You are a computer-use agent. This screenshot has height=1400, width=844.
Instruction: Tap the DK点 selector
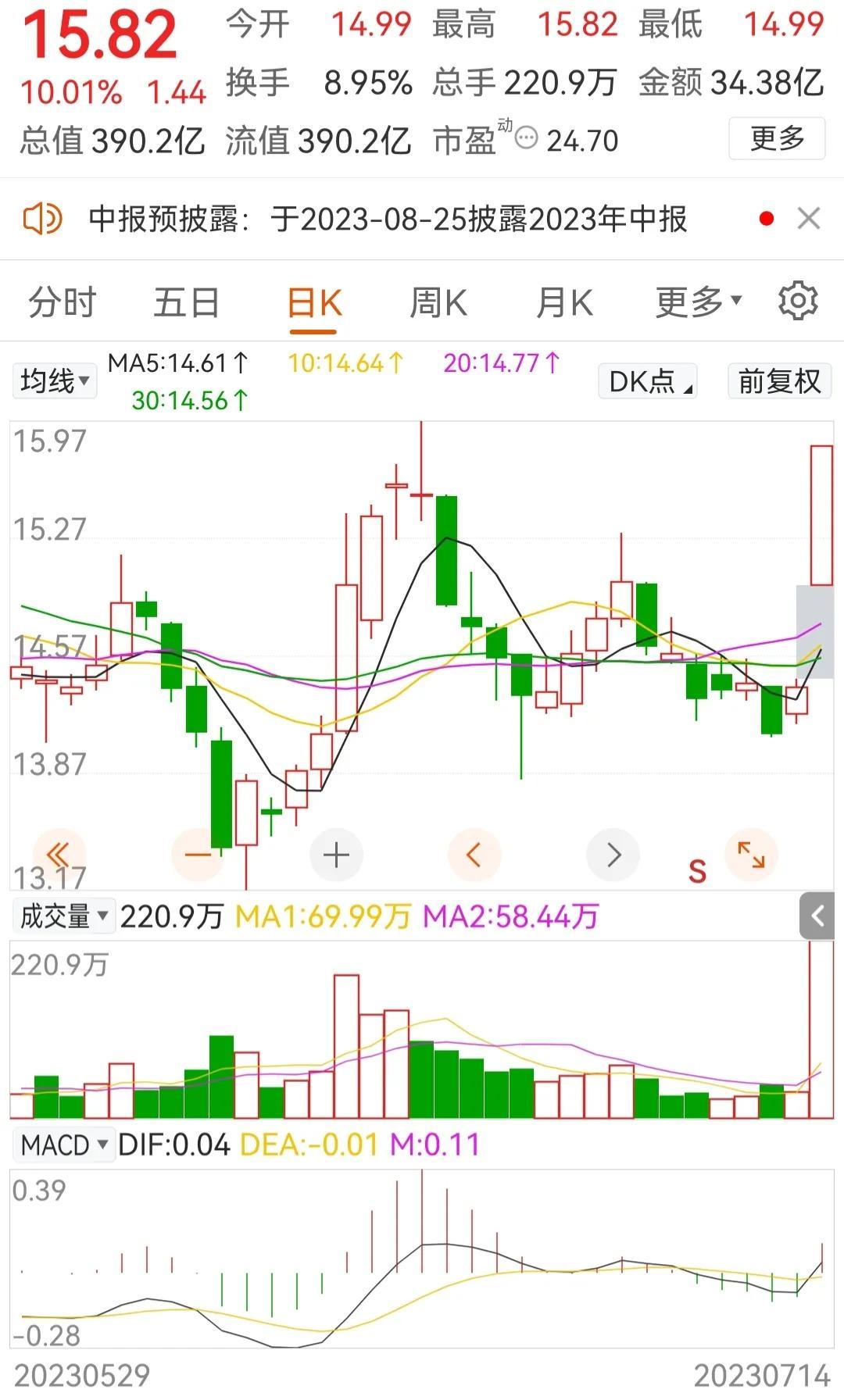point(648,381)
